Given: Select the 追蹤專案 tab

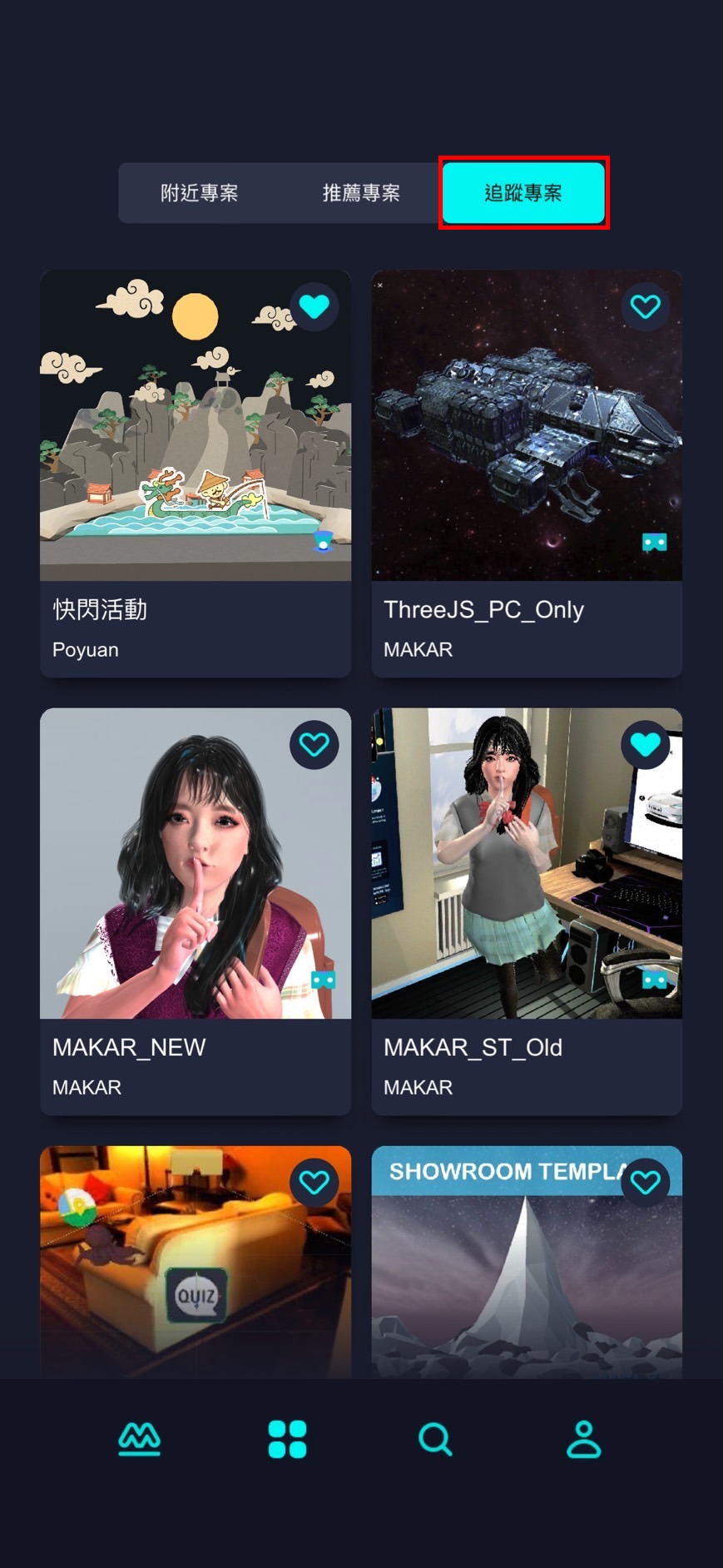Looking at the screenshot, I should 523,193.
